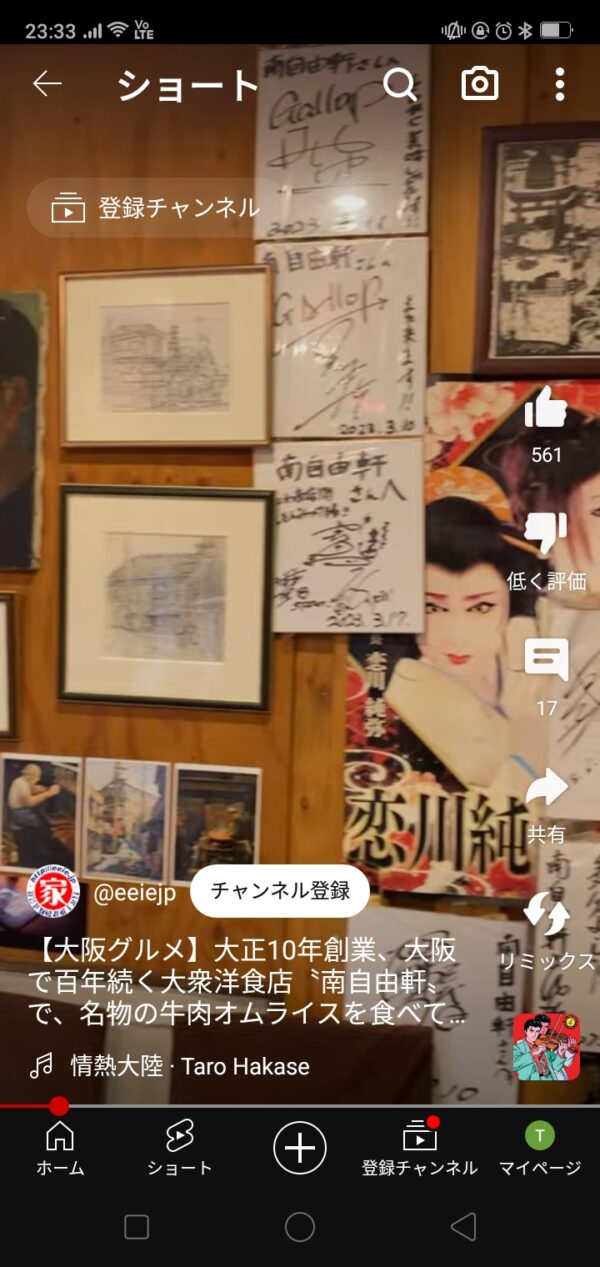The width and height of the screenshot is (600, 1267).
Task: Tap the plus create button
Action: click(x=300, y=1147)
